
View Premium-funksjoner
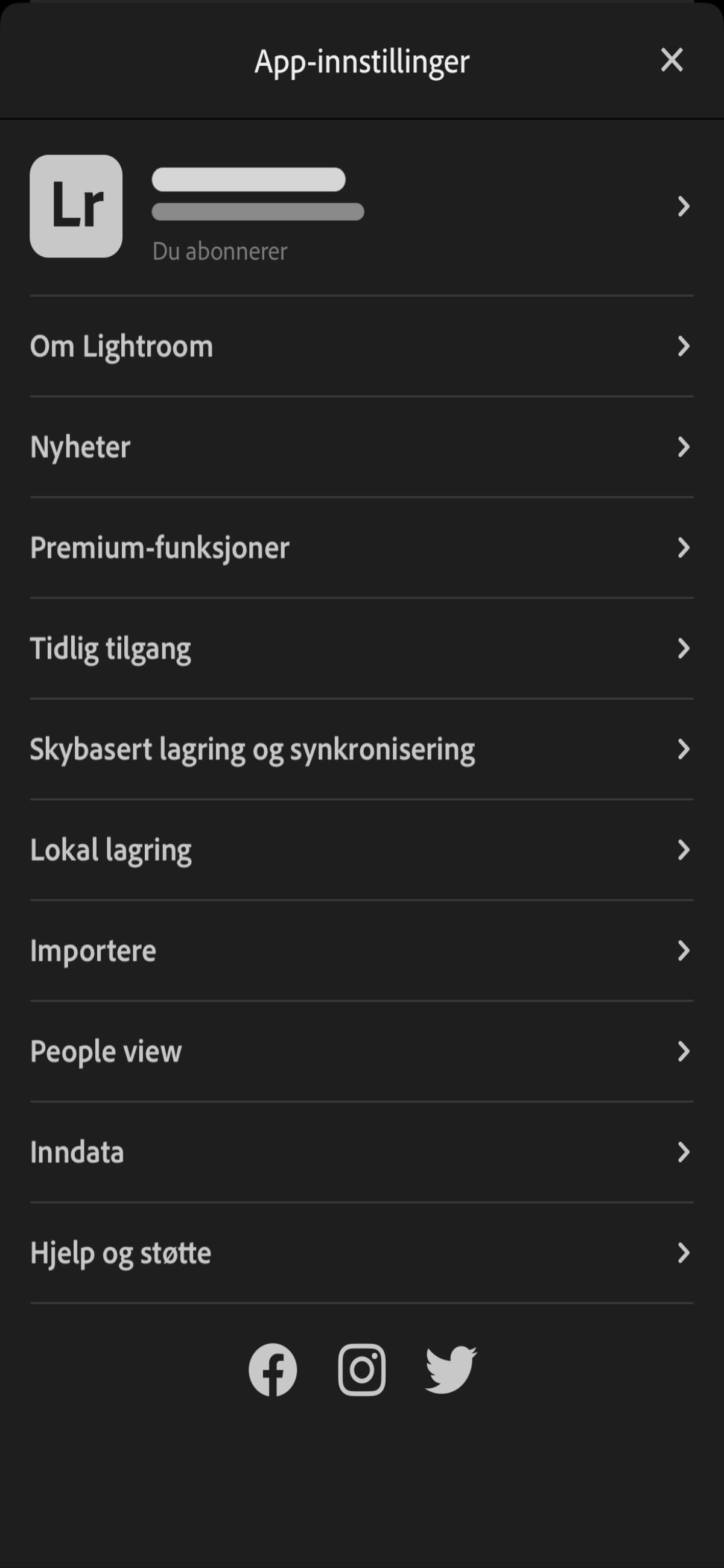361,546
